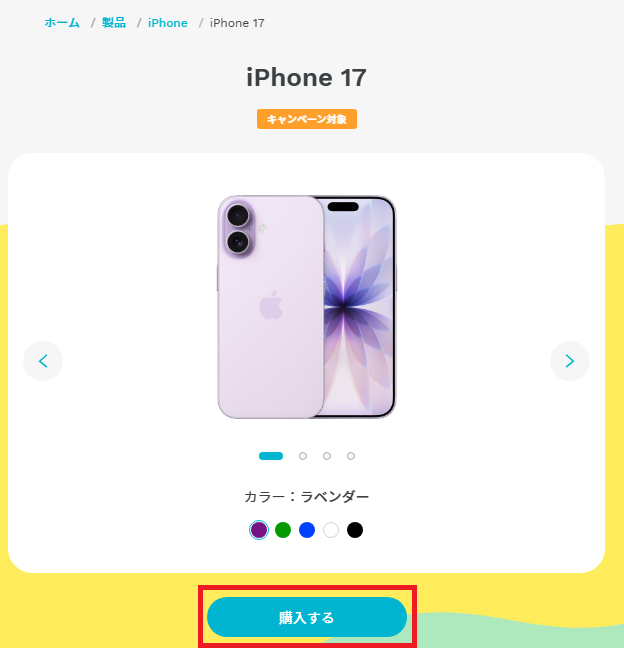Image resolution: width=624 pixels, height=648 pixels.
Task: Choose the blue color swatch
Action: (x=307, y=530)
